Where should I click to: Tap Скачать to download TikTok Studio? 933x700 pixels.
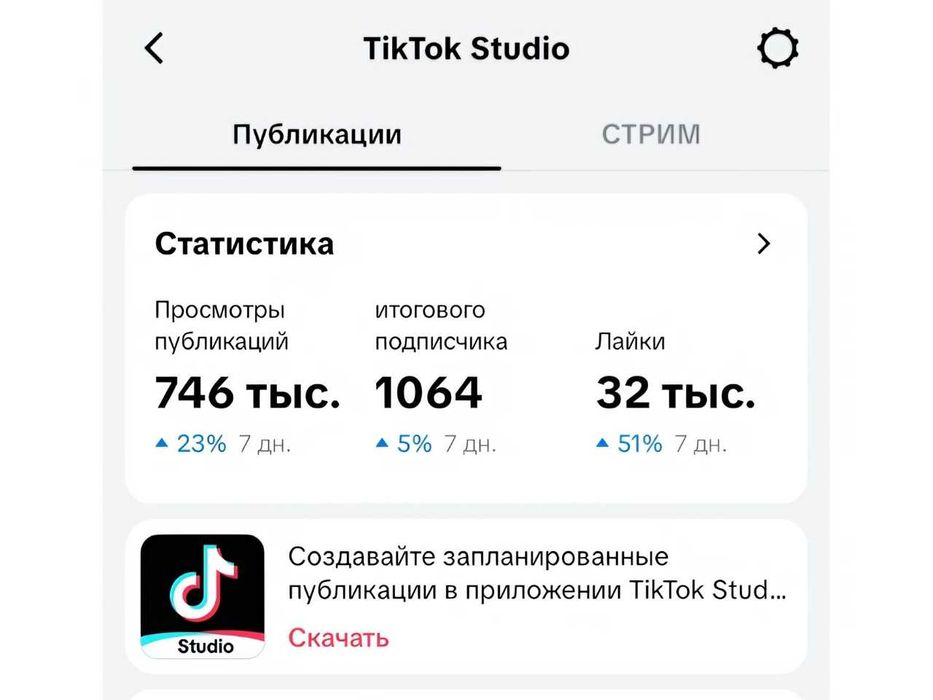[x=338, y=637]
